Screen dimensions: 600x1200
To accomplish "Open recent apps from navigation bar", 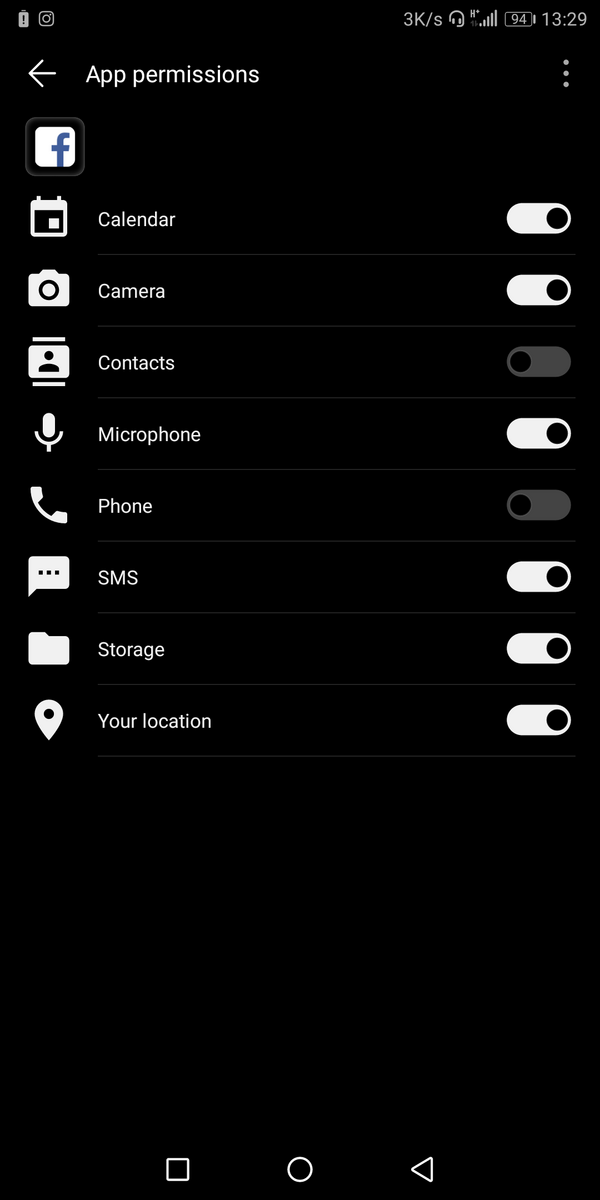I will click(178, 1169).
